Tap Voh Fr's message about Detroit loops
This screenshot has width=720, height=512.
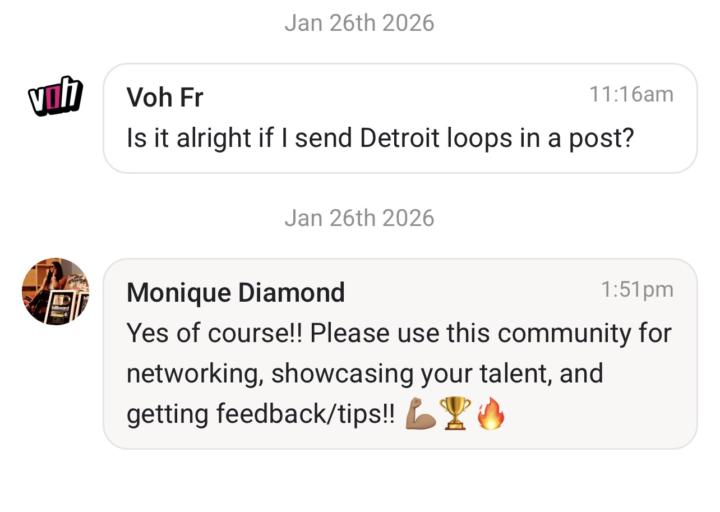(380, 137)
